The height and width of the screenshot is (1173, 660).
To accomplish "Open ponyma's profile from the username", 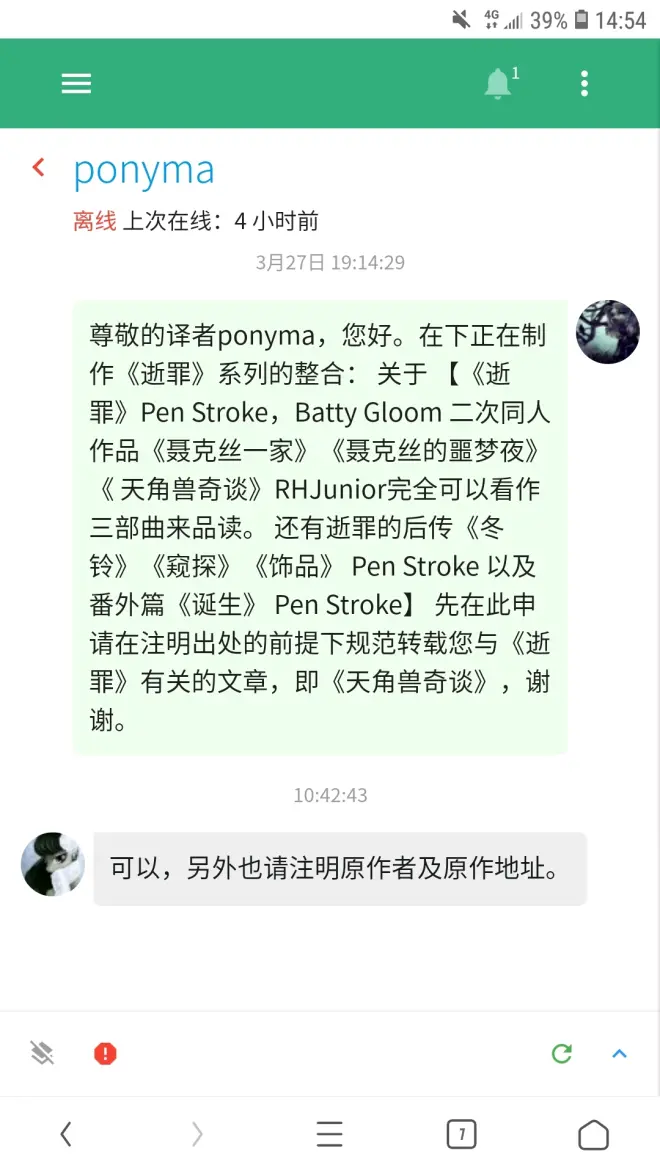I will tap(144, 170).
